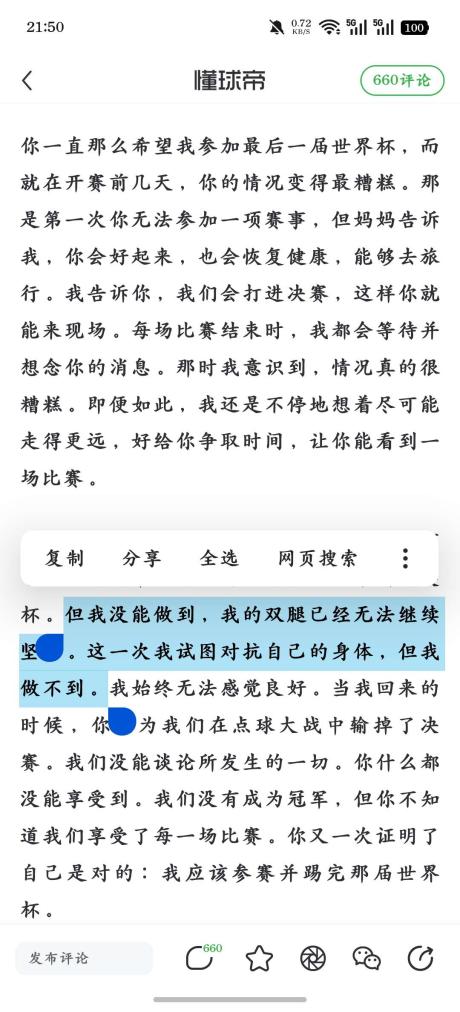
Task: Open the comment bubble showing 660
Action: pos(203,958)
